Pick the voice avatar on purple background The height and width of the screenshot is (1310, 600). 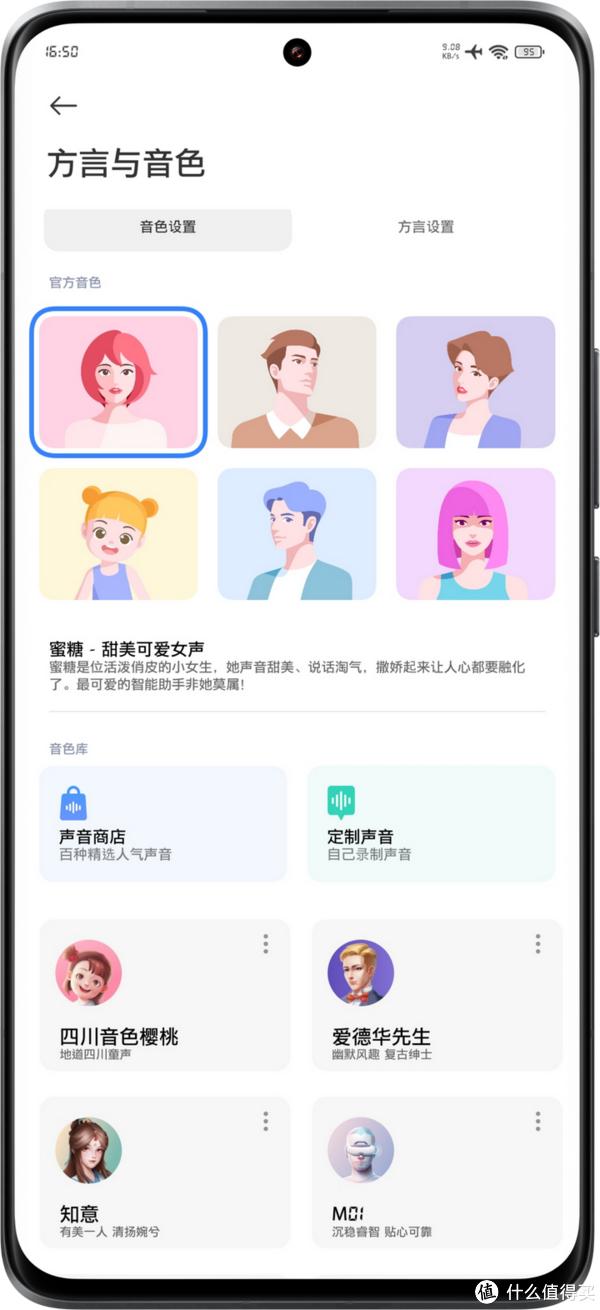[475, 381]
